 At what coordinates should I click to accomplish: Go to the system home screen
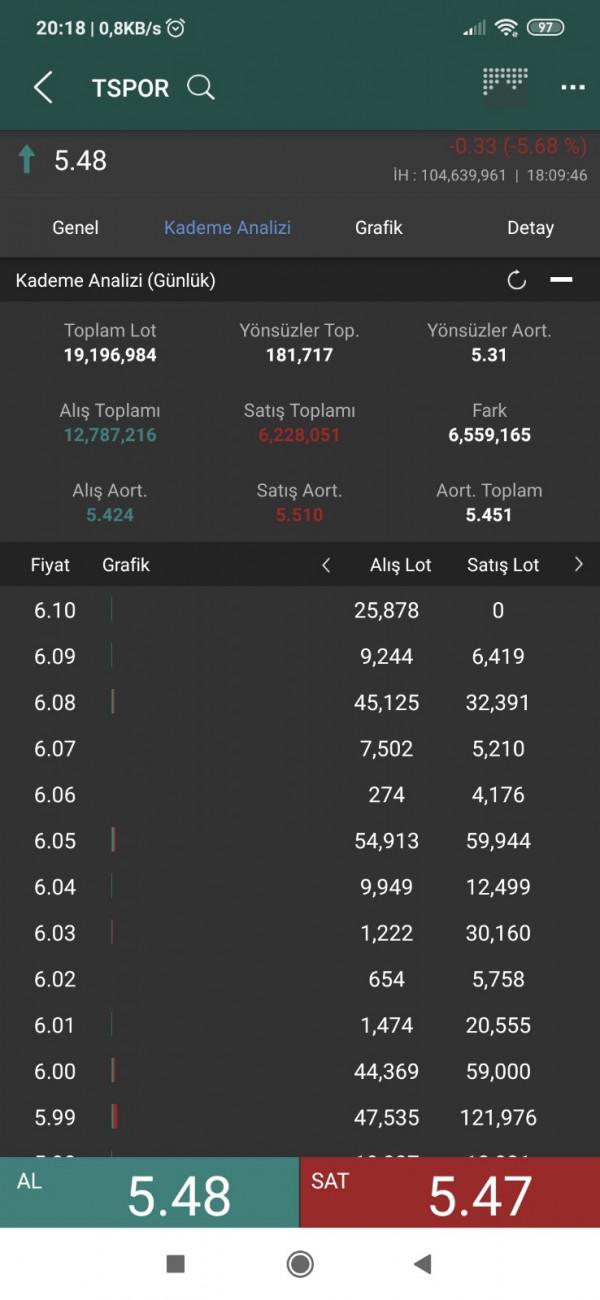coord(300,1264)
